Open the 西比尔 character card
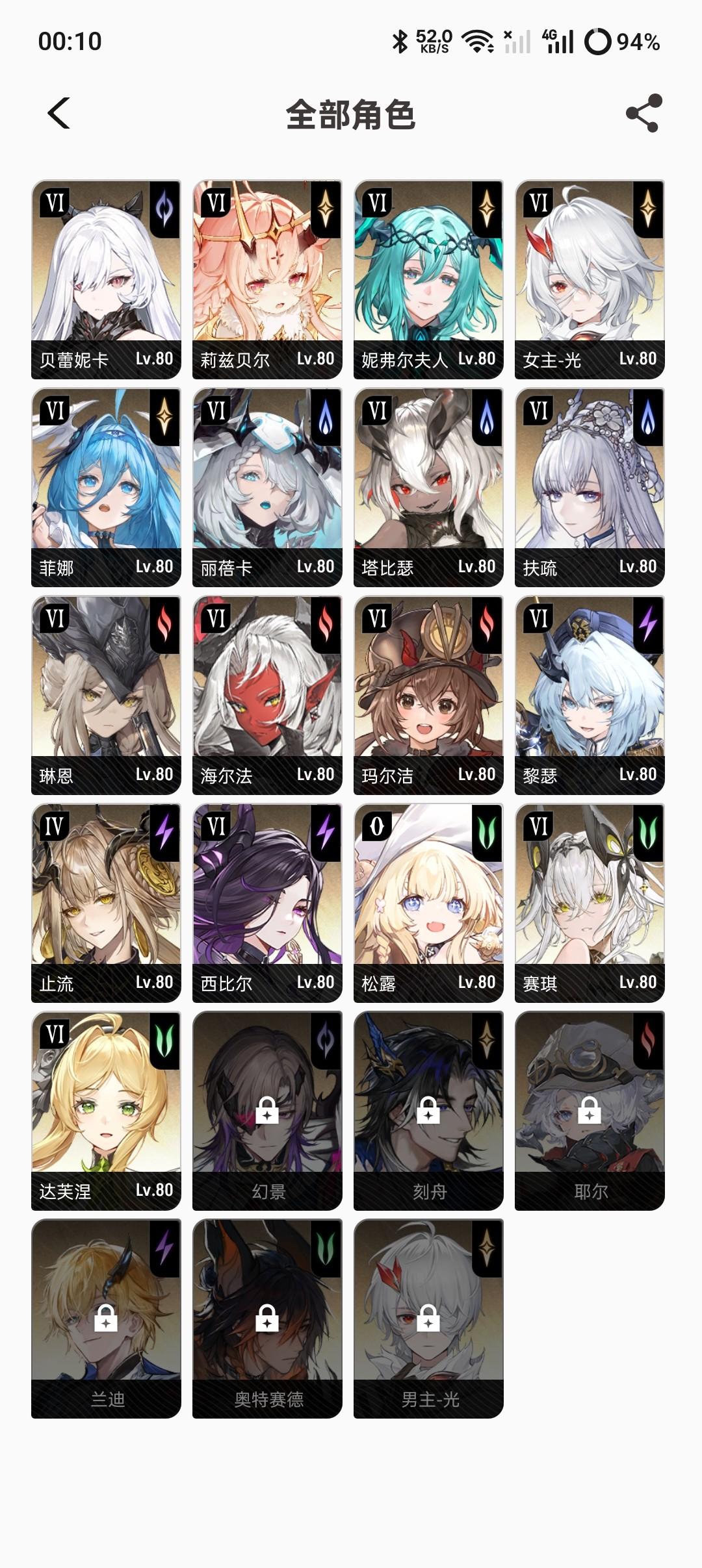This screenshot has width=702, height=1568. (267, 903)
